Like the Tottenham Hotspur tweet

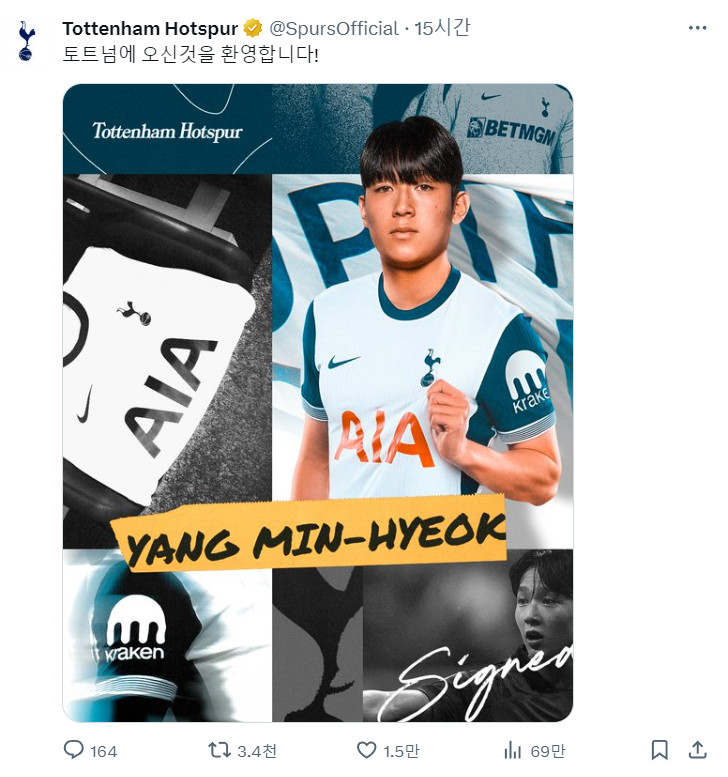click(x=367, y=750)
